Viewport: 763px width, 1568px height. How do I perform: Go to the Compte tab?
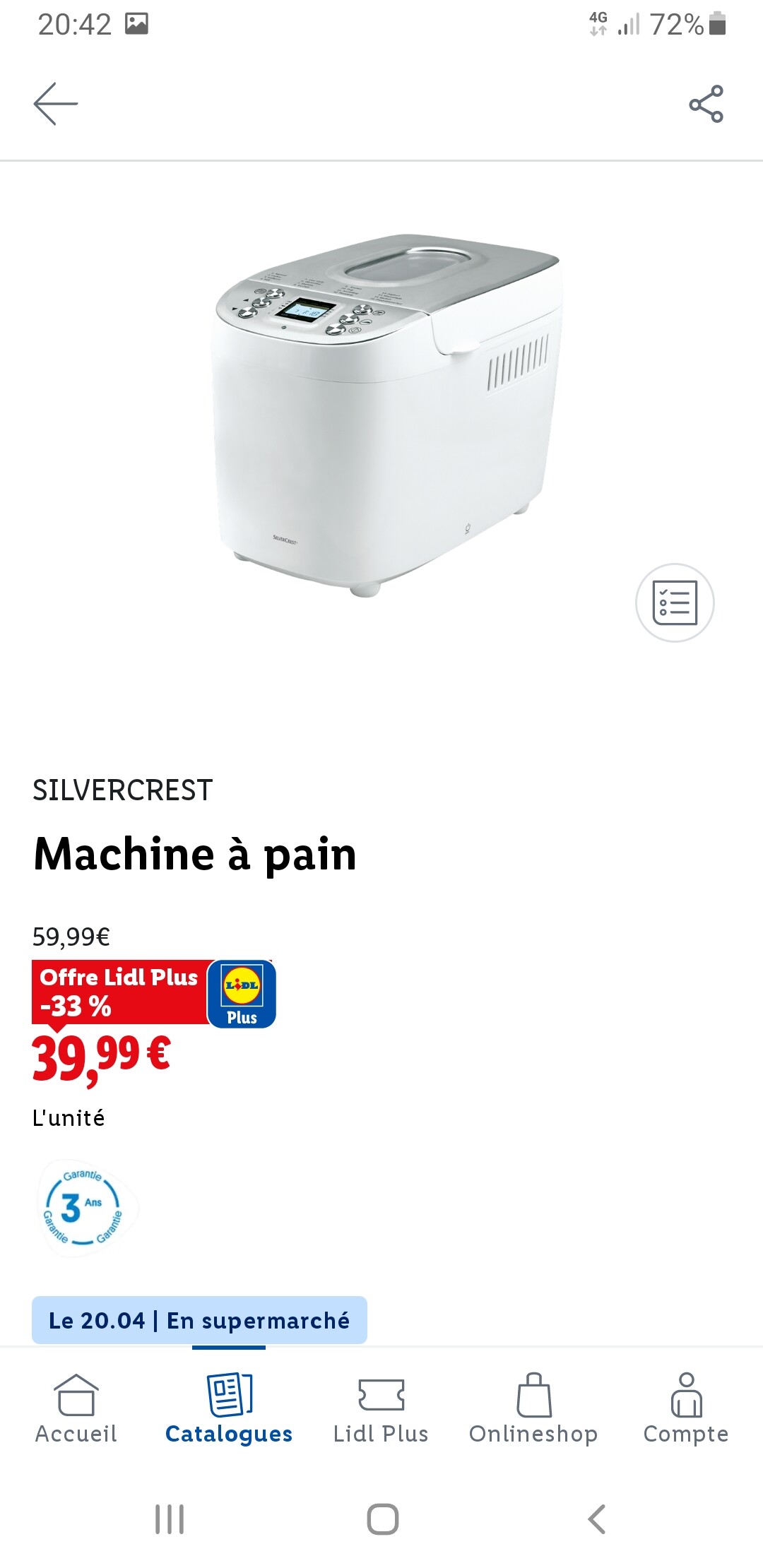click(x=685, y=1408)
